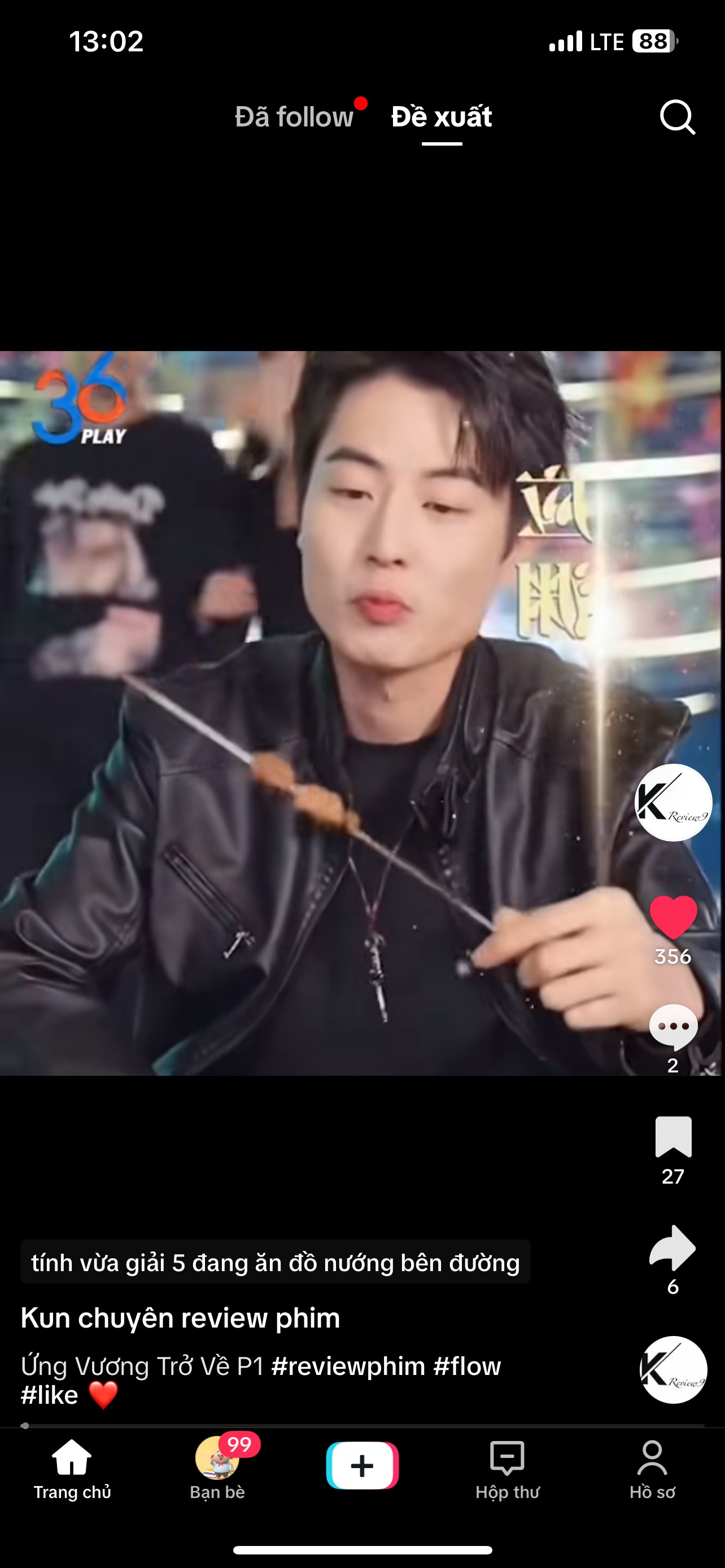Tap the video progress bar
Viewport: 725px width, 1568px height.
[x=362, y=1425]
